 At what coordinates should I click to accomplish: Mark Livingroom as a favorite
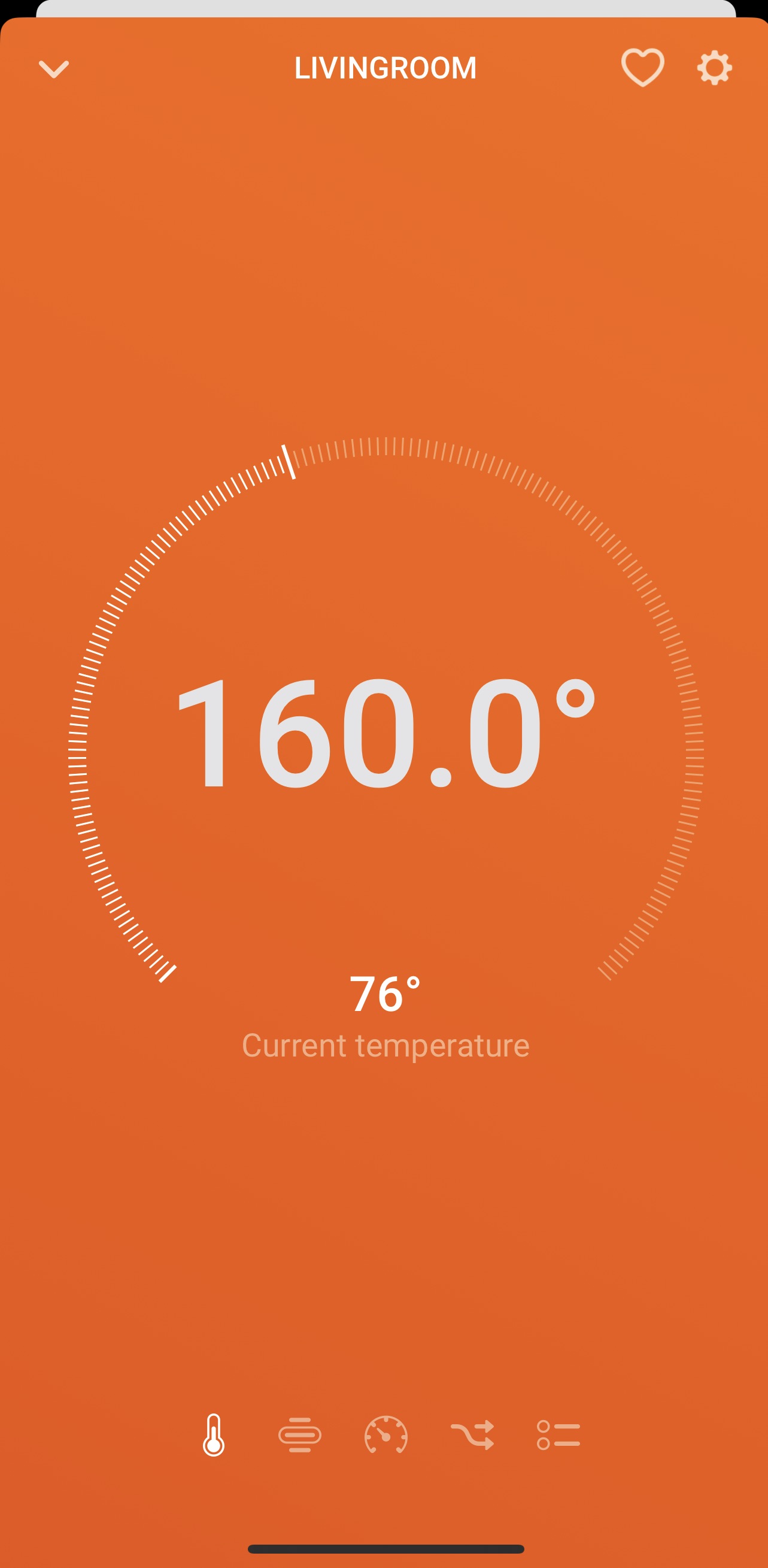tap(642, 67)
